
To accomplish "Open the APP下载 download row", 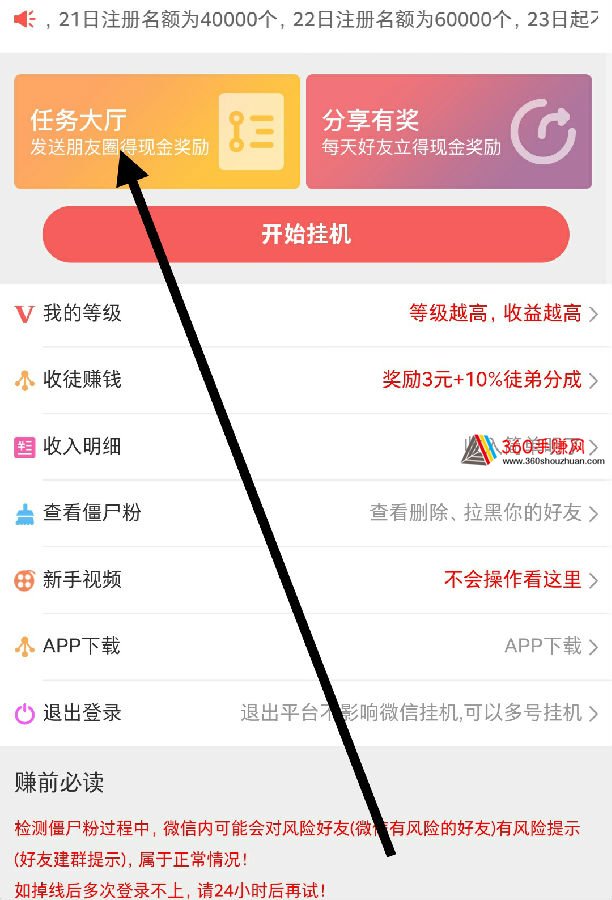I will point(306,647).
